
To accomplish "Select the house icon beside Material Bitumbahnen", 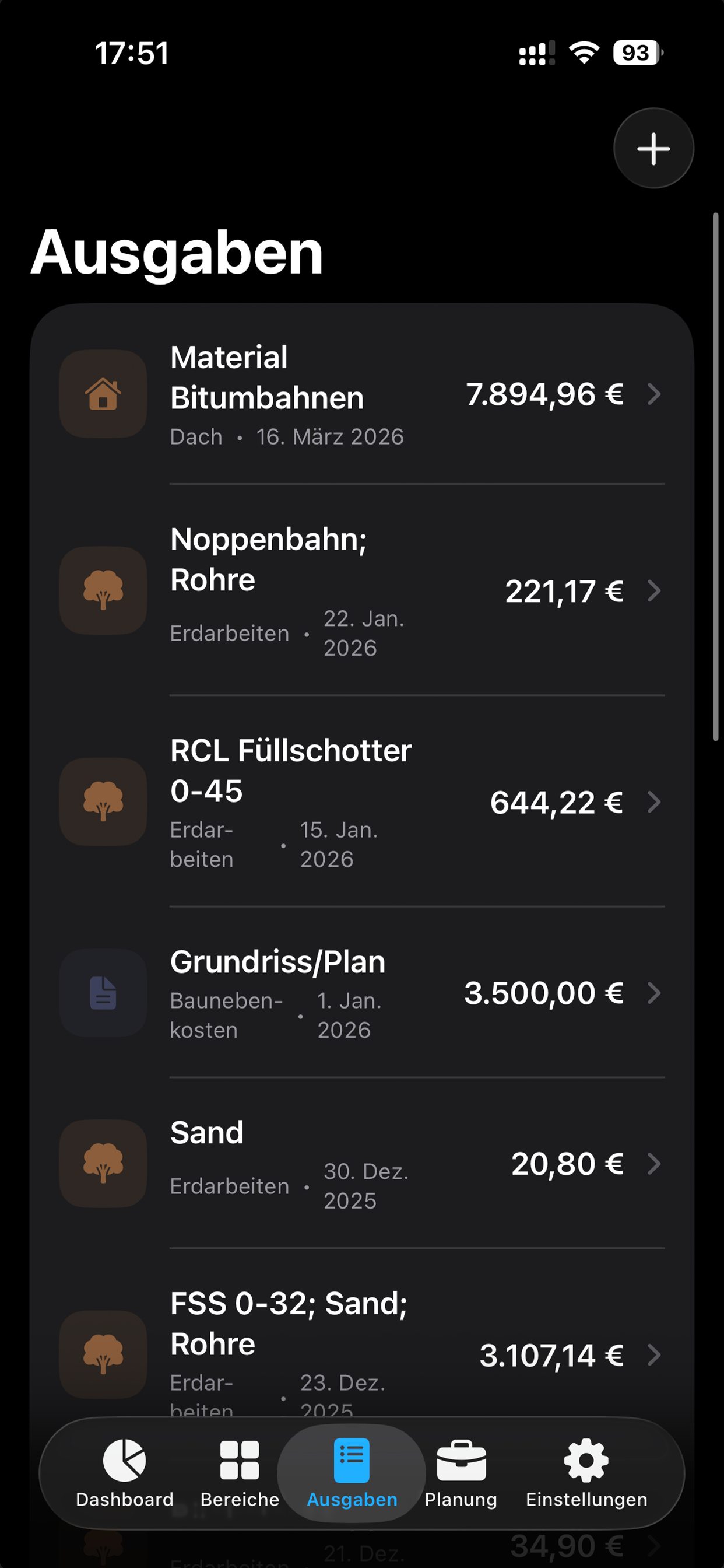I will tap(103, 394).
